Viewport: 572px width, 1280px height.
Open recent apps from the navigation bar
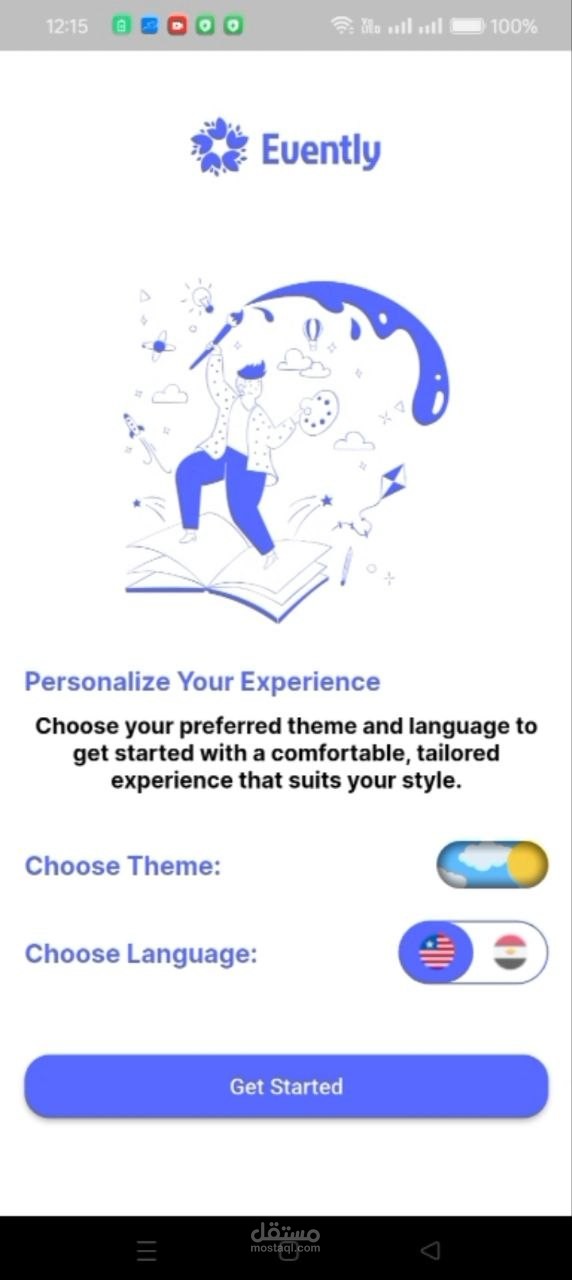(146, 1250)
